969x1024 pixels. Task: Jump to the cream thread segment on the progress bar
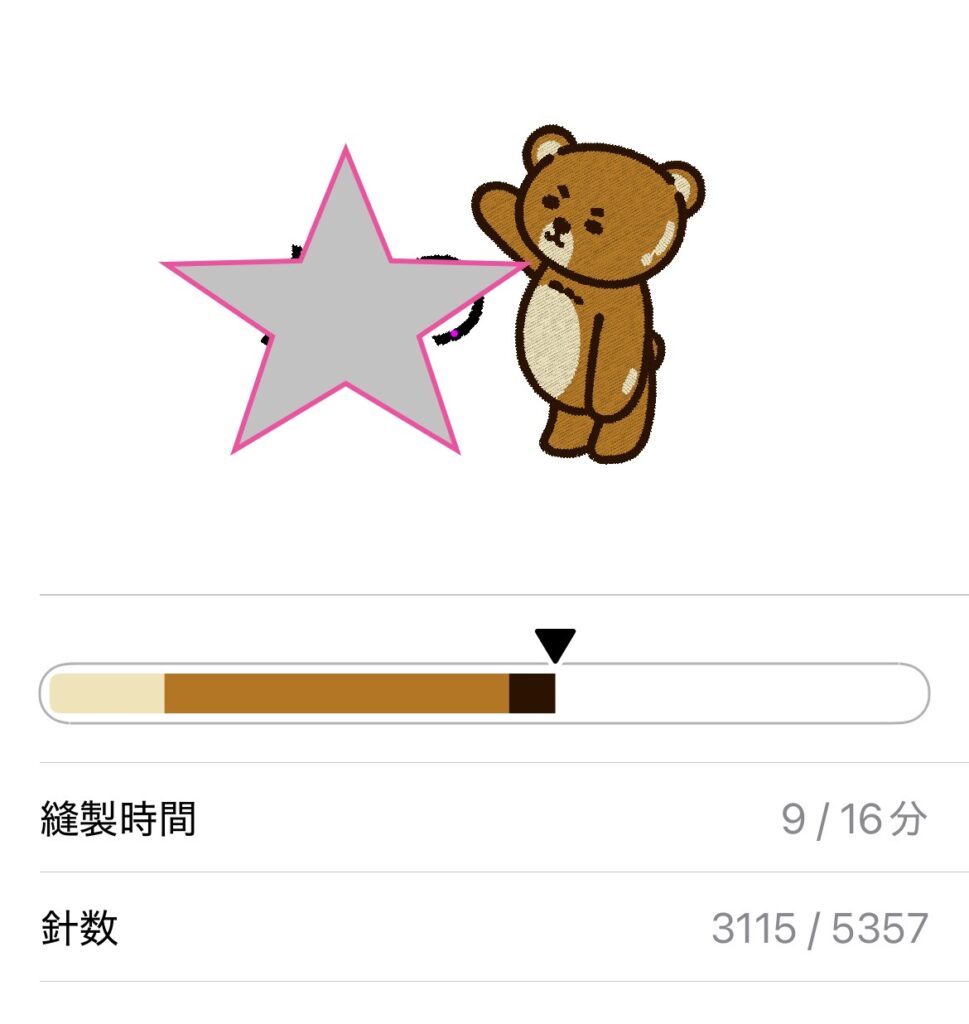pos(107,693)
